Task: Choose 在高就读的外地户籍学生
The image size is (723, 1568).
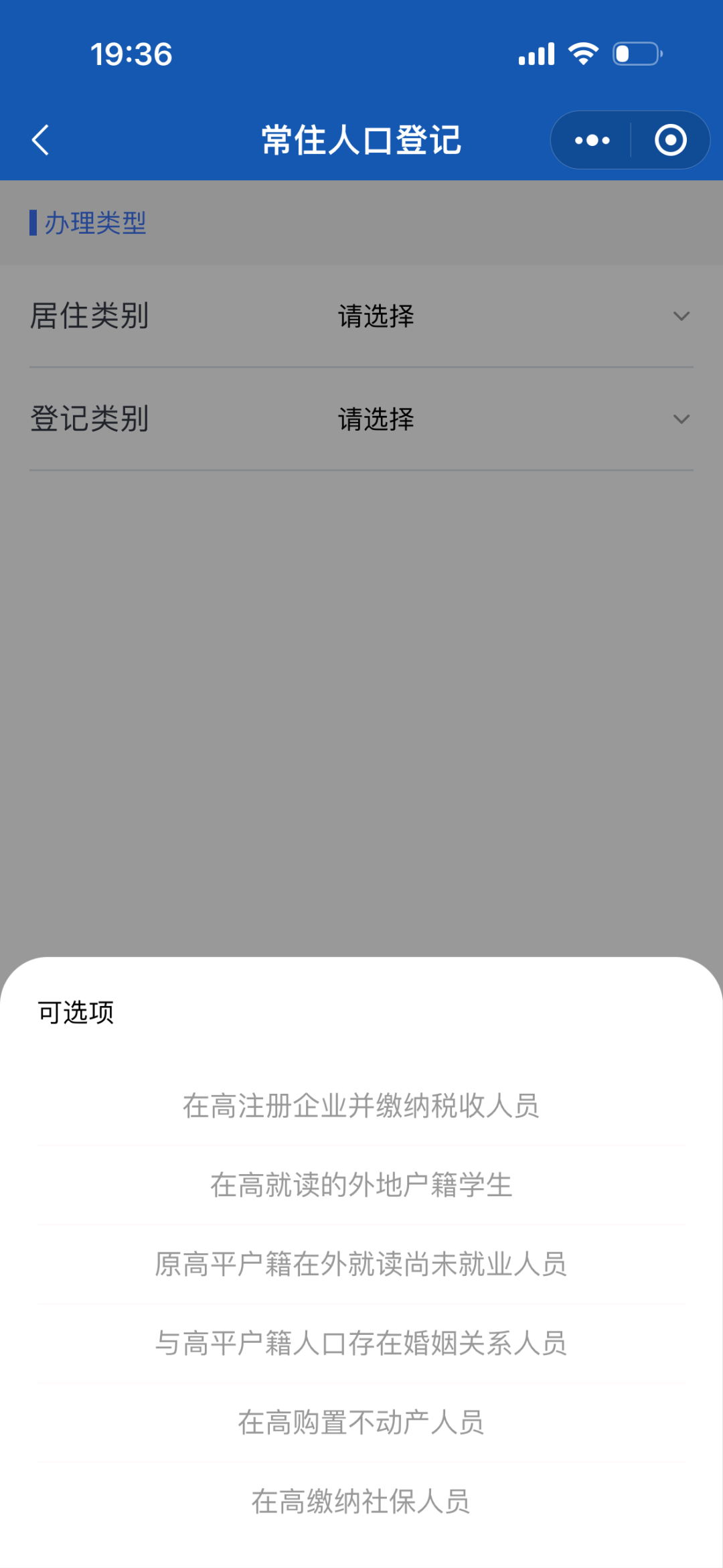Action: click(361, 1185)
